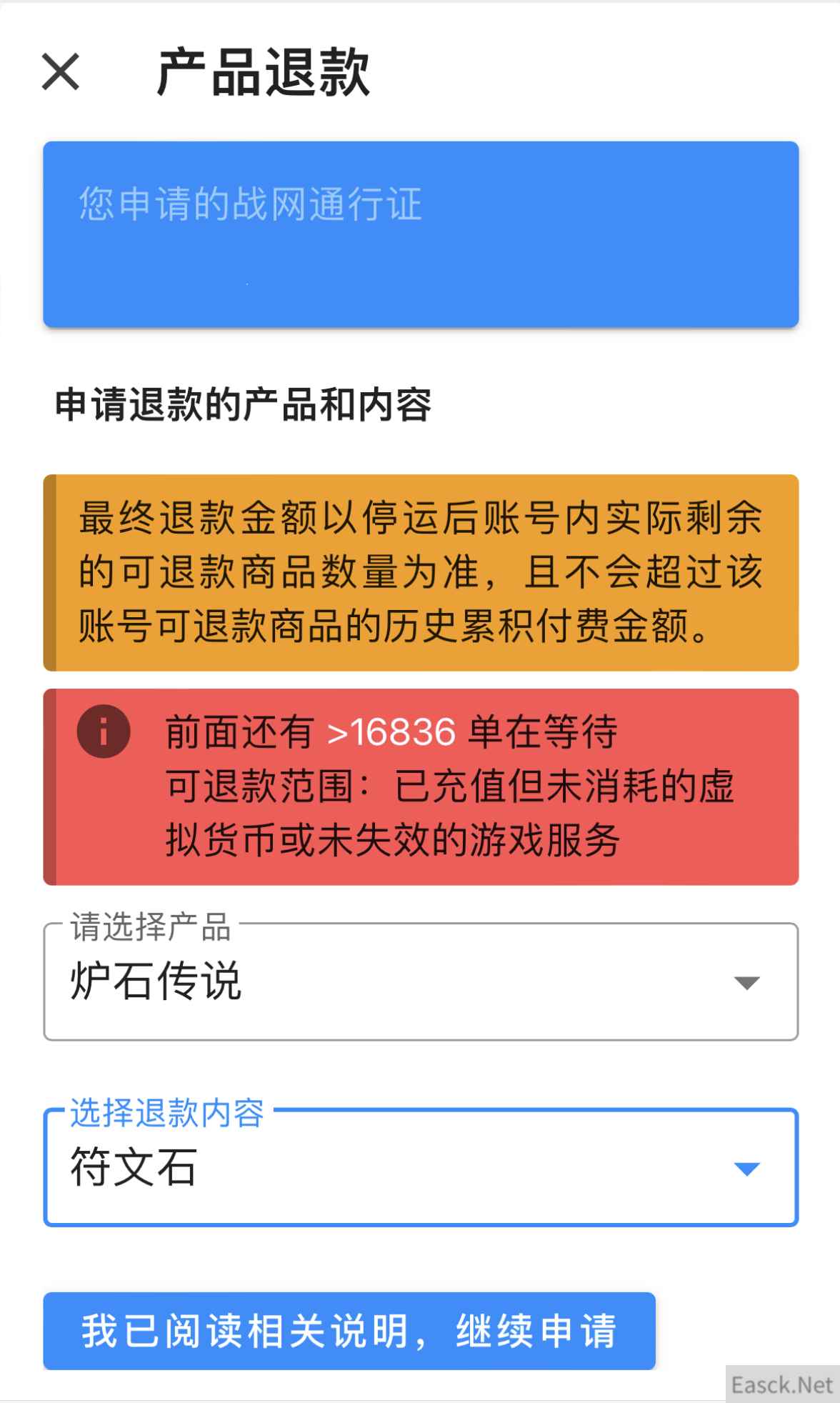Image resolution: width=840 pixels, height=1403 pixels.
Task: Close the 产品退款 page
Action: 61,71
